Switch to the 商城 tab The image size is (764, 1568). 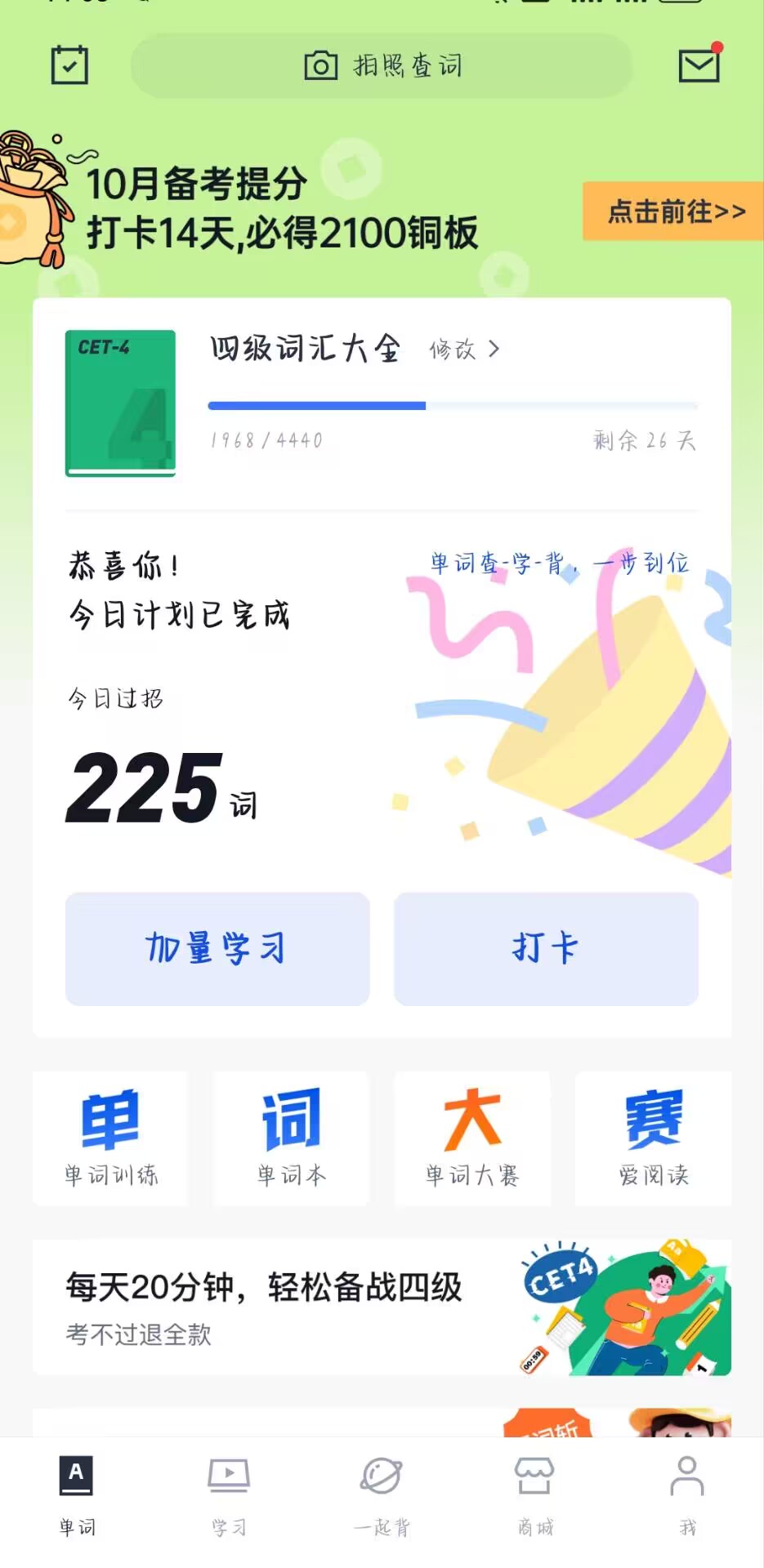(x=535, y=1496)
